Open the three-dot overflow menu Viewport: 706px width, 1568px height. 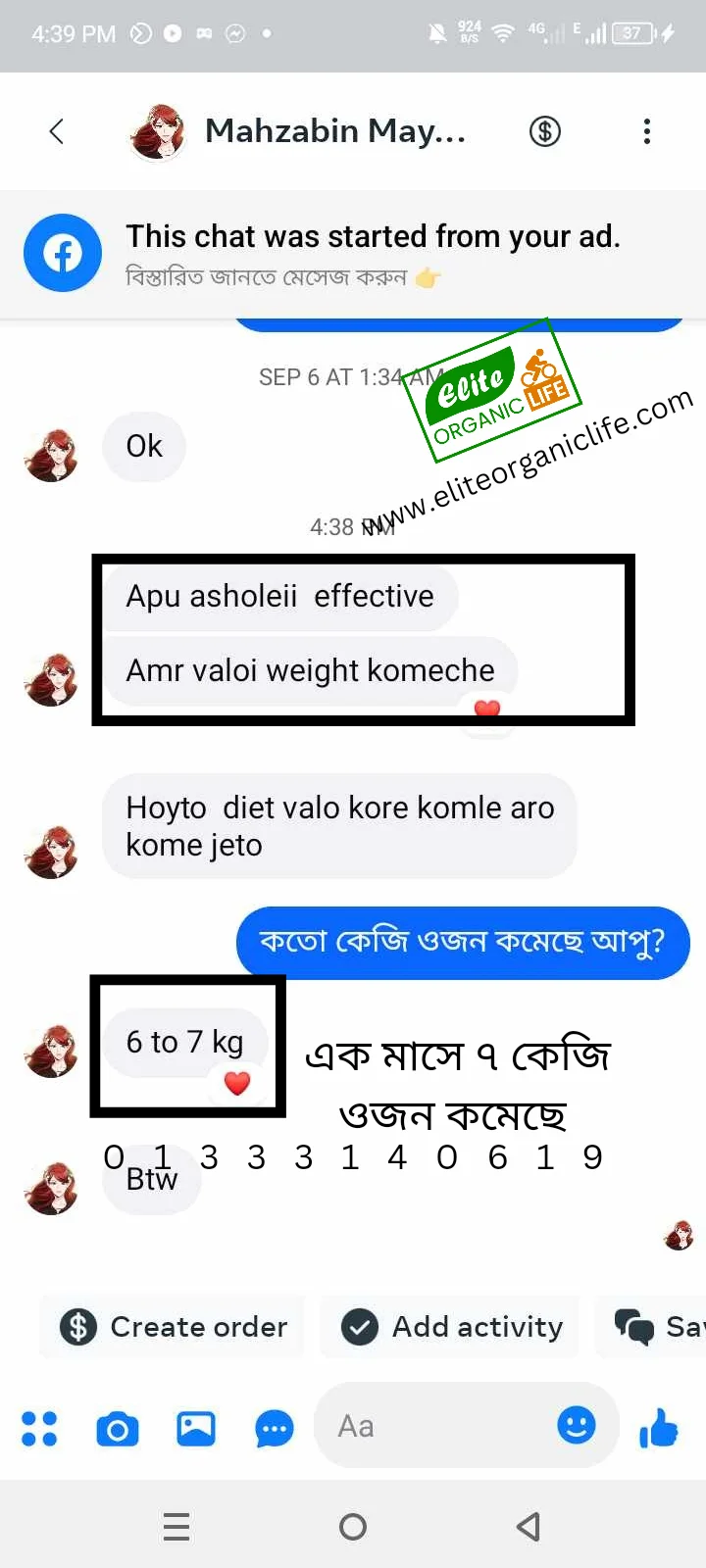[646, 131]
